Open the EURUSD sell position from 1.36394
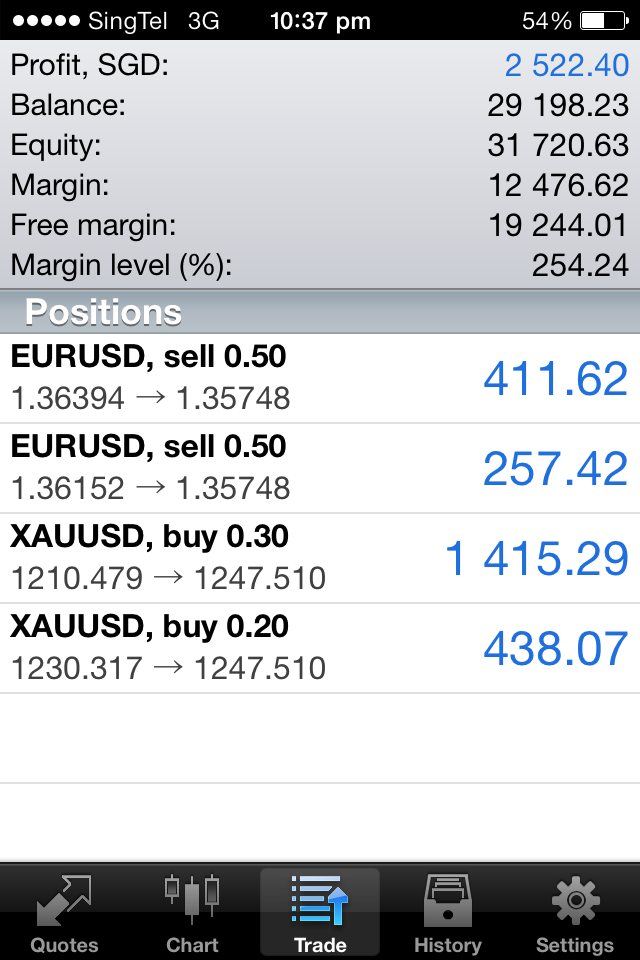 [320, 378]
